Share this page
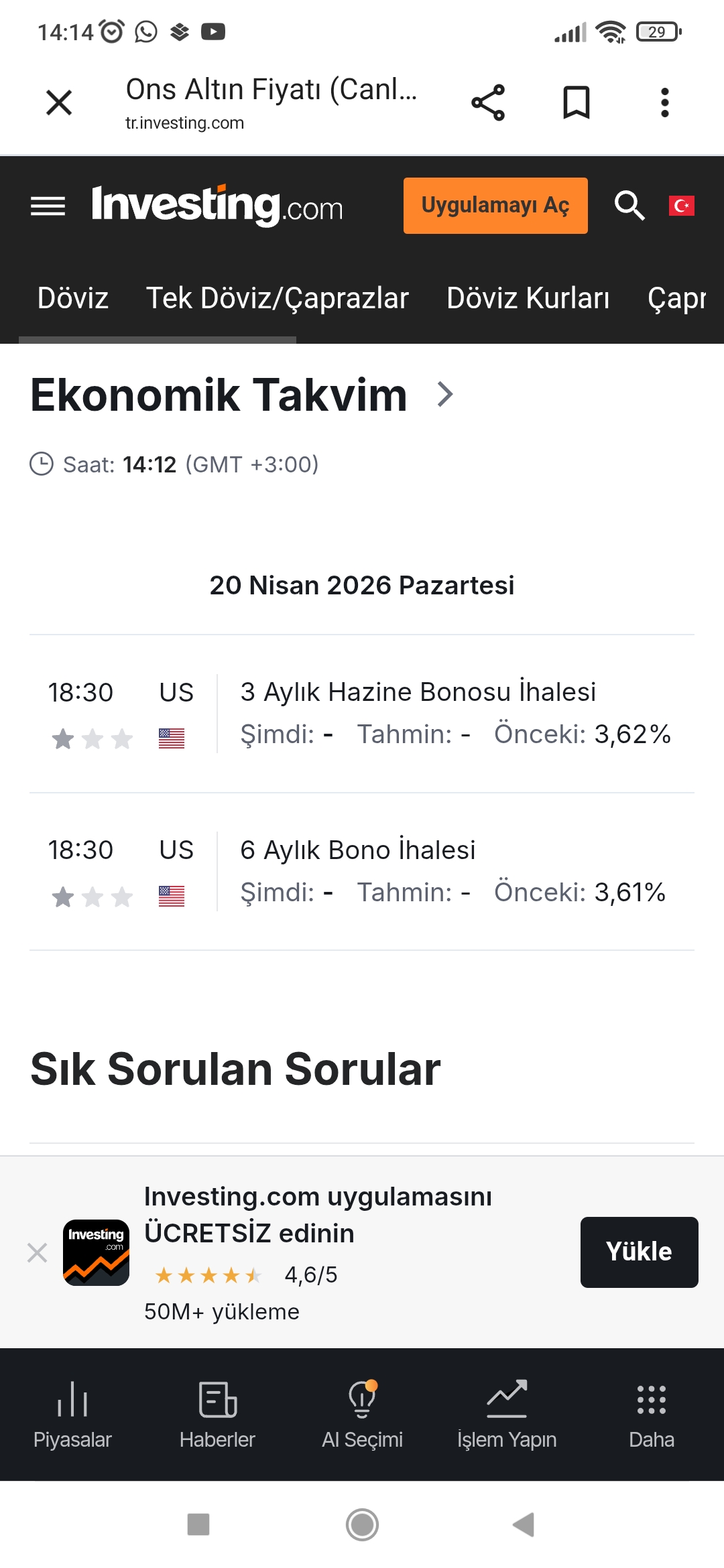This screenshot has width=724, height=1568. [488, 103]
